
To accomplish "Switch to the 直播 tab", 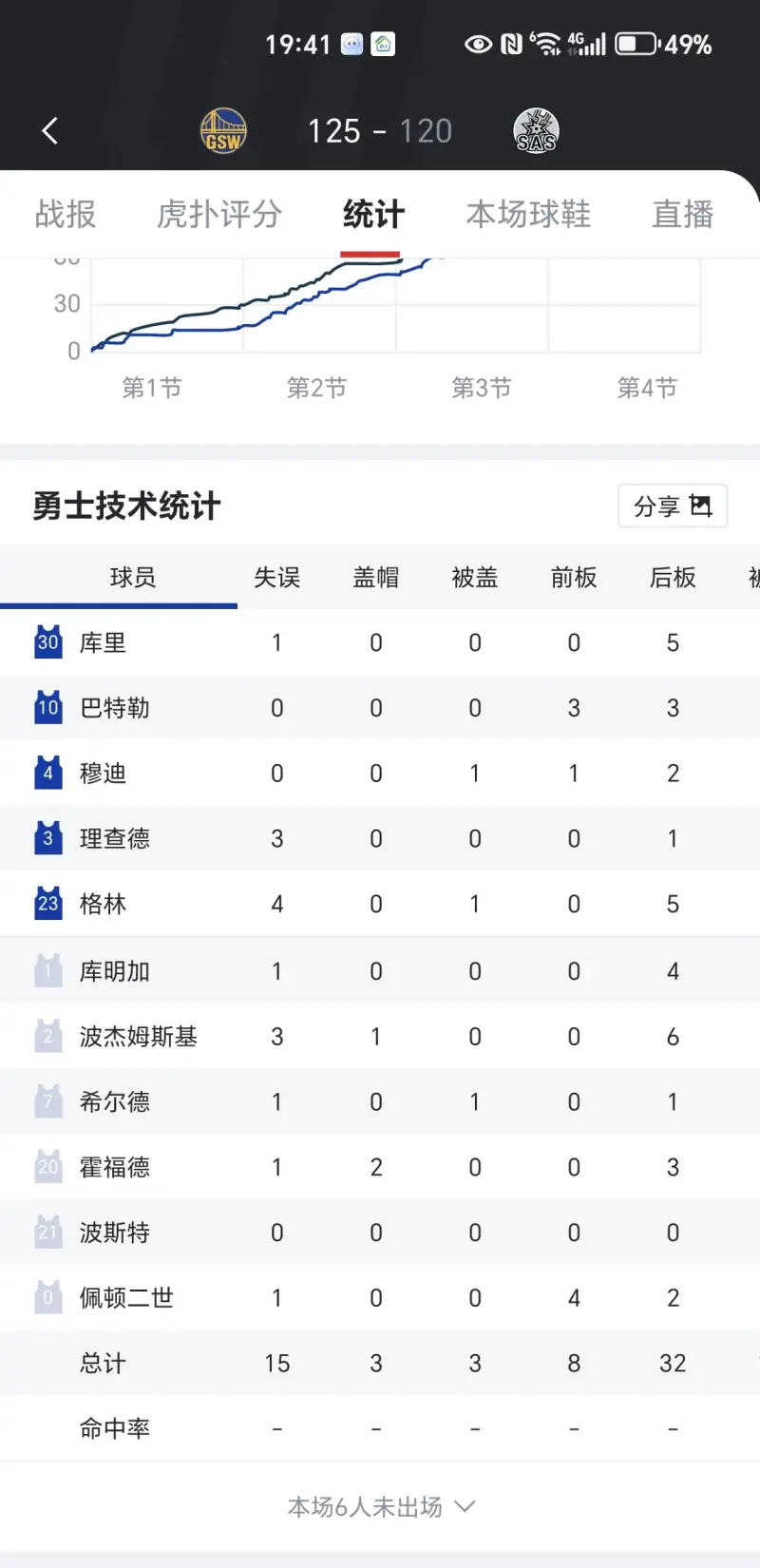I will point(682,215).
